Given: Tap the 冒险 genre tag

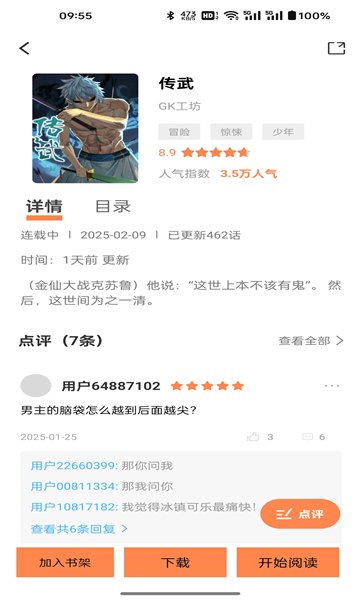Looking at the screenshot, I should 179,132.
